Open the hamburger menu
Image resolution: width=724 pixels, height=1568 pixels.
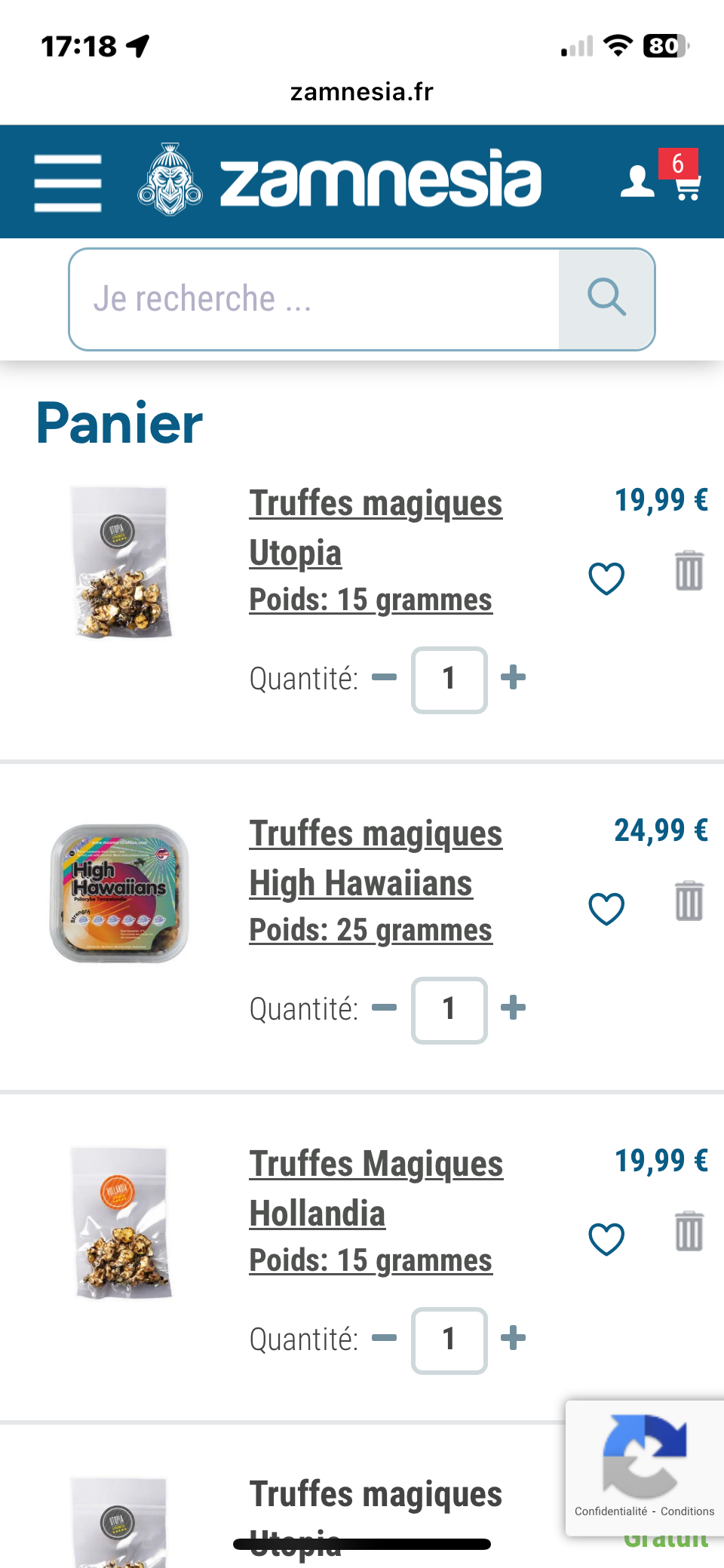click(68, 183)
